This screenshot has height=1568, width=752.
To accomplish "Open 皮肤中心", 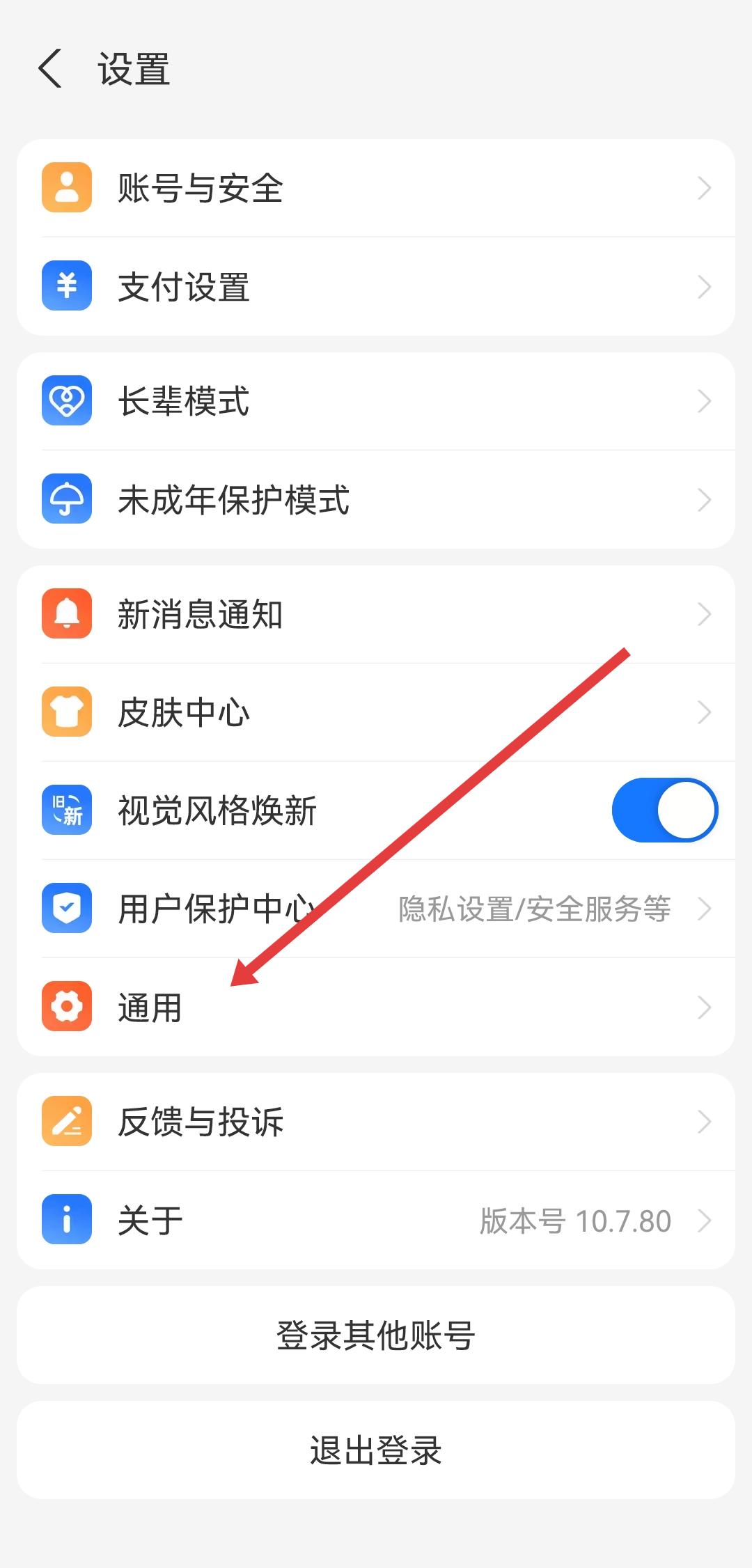I will (376, 712).
